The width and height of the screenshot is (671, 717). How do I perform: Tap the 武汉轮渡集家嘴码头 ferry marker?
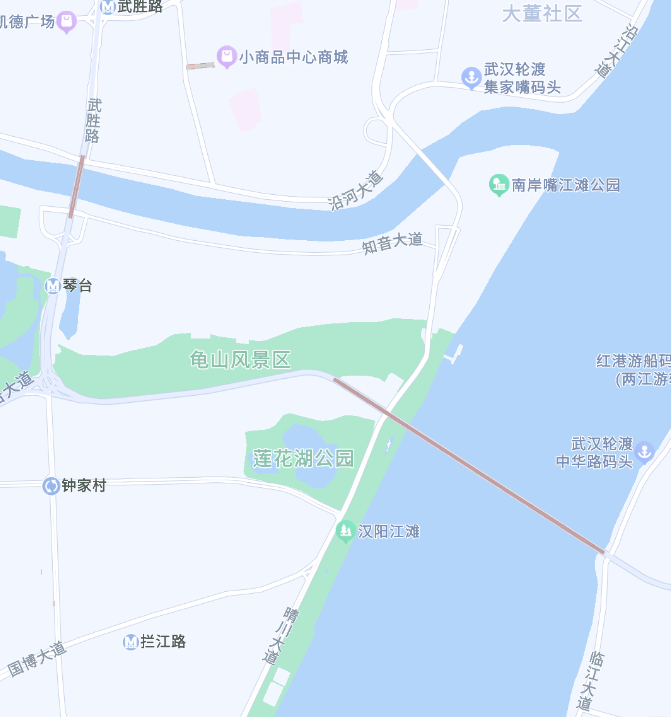471,77
